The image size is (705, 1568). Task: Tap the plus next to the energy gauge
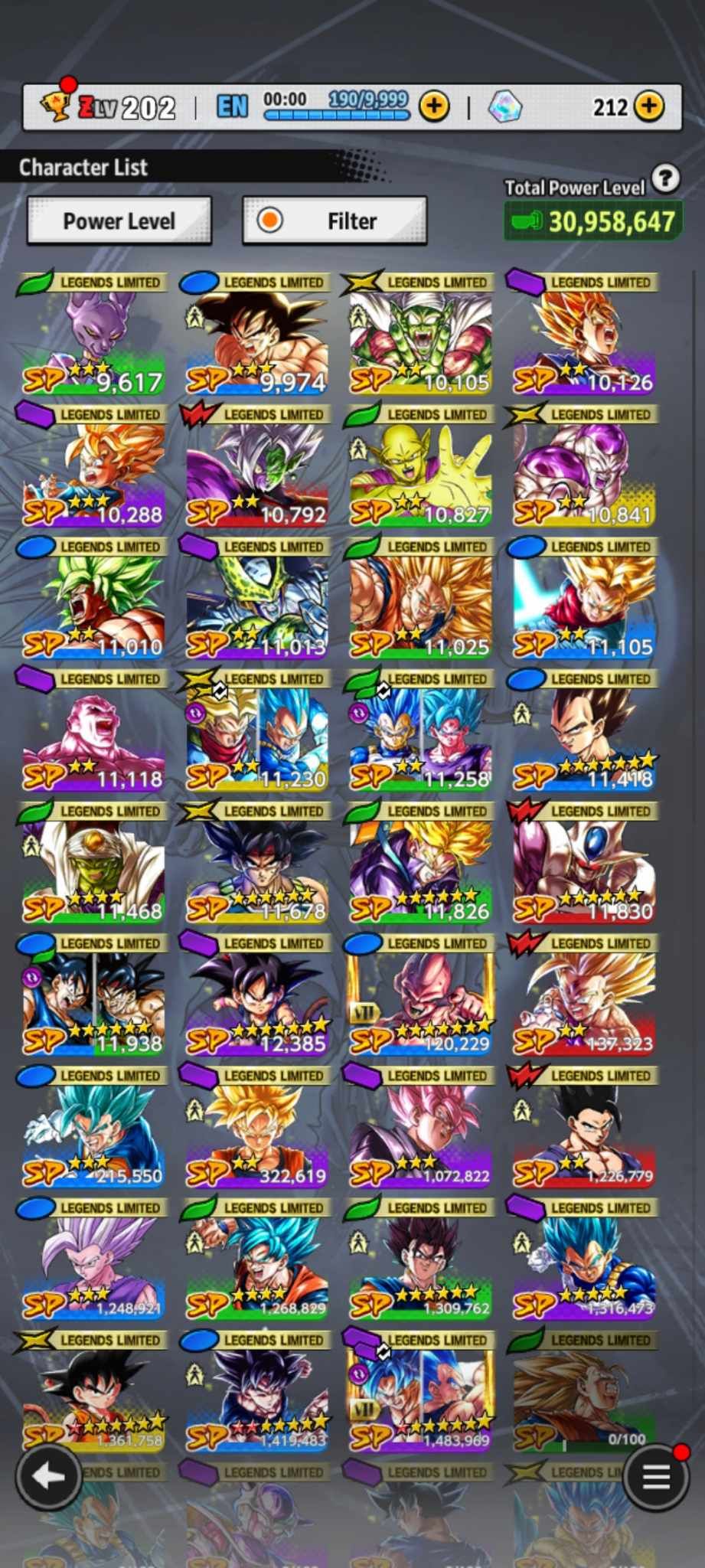[x=434, y=106]
